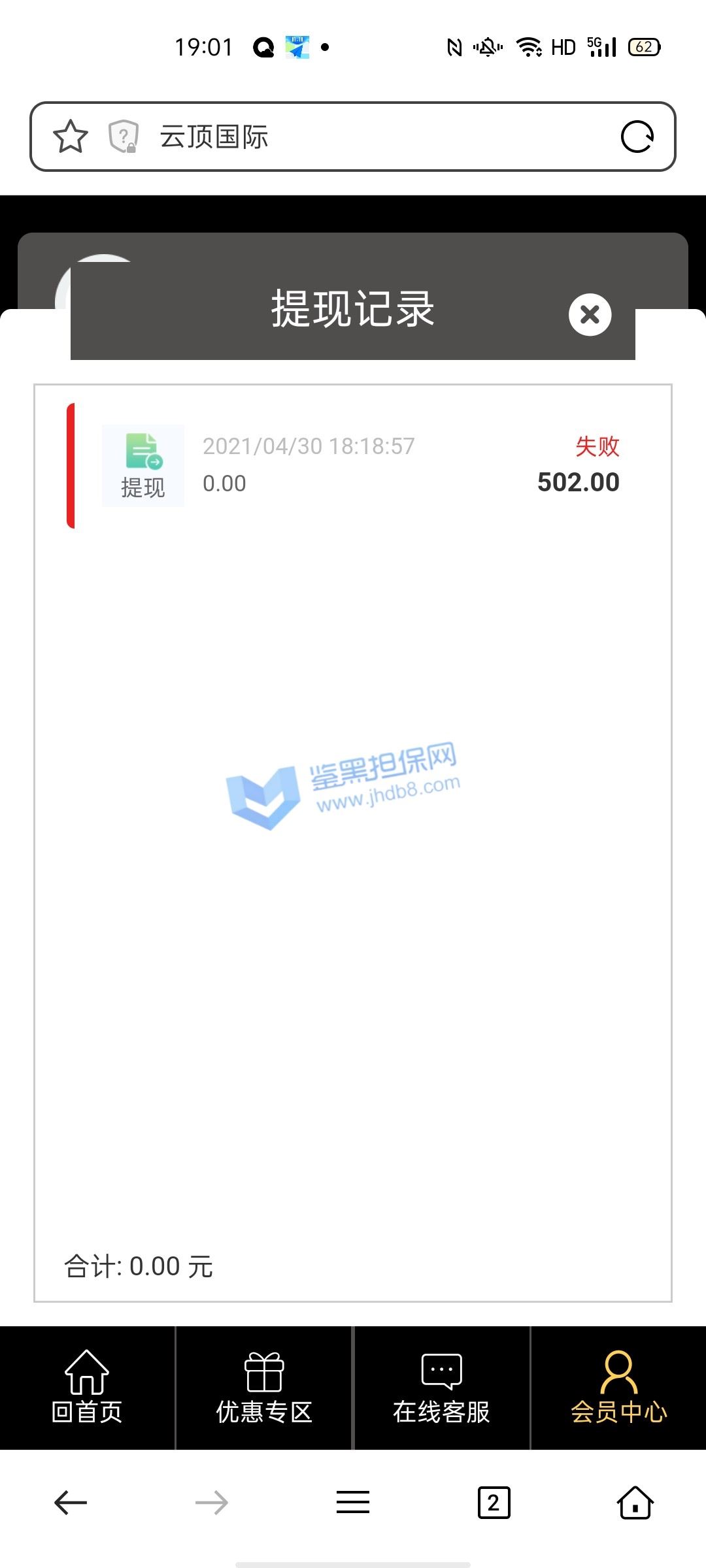706x1568 pixels.
Task: Reload the page in the address bar
Action: [x=637, y=137]
